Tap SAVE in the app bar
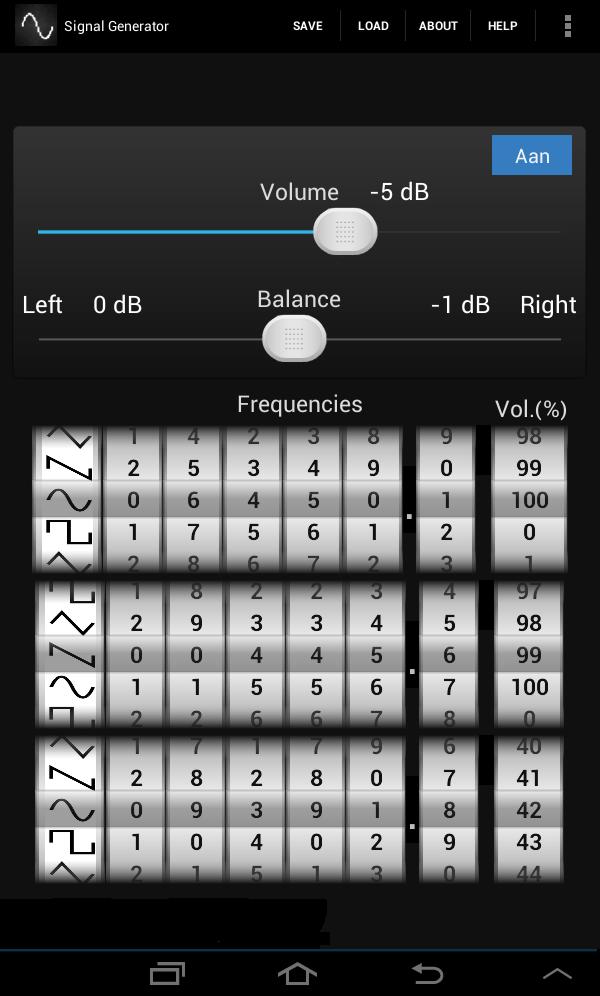This screenshot has width=600, height=996. click(x=307, y=26)
